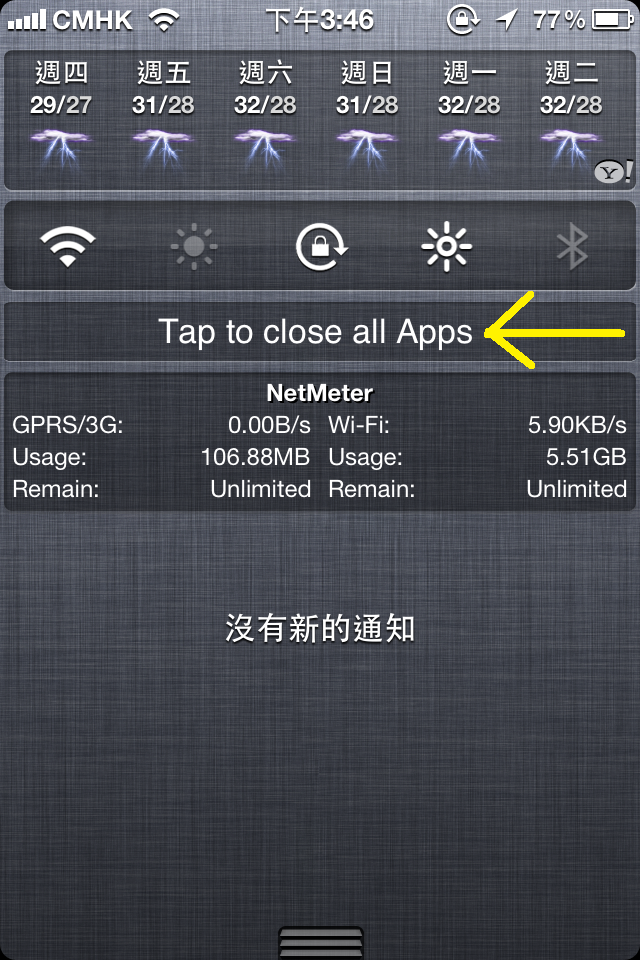The image size is (640, 960).
Task: Lower the screen brightness
Action: coord(193,246)
